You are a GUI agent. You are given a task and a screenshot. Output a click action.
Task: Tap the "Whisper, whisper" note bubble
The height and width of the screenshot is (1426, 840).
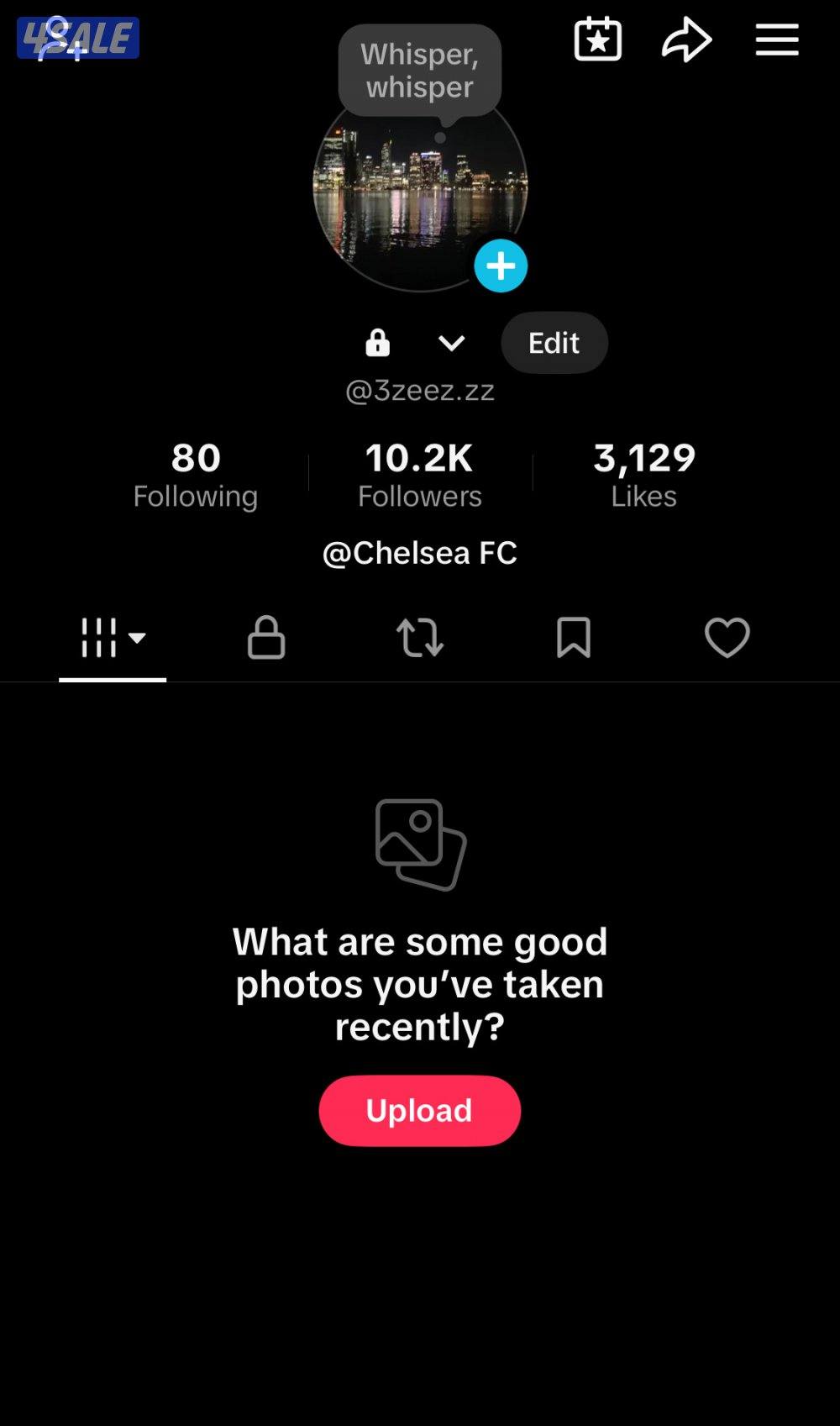(420, 71)
